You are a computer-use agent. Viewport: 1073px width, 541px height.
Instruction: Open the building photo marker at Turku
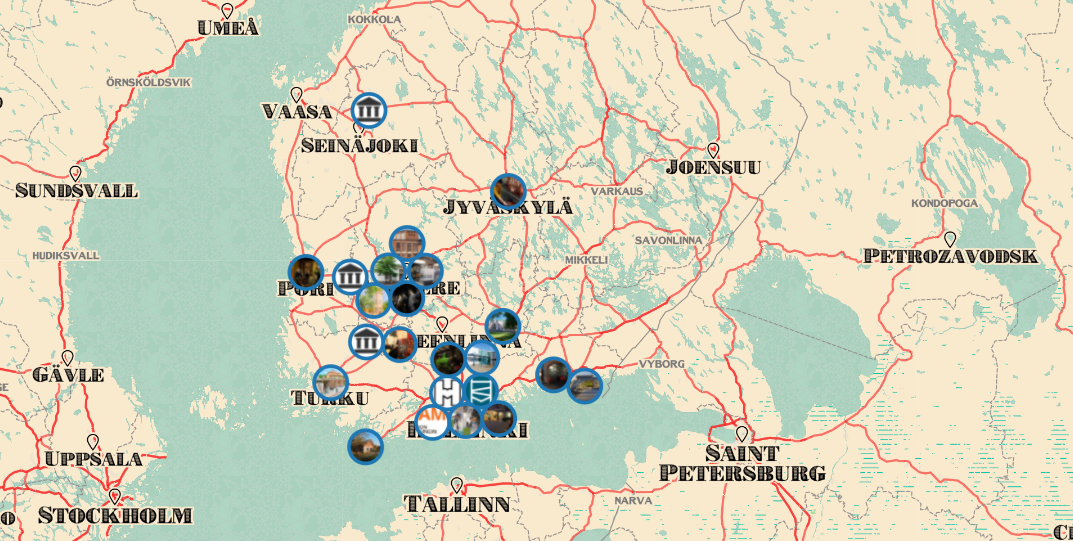tap(330, 382)
